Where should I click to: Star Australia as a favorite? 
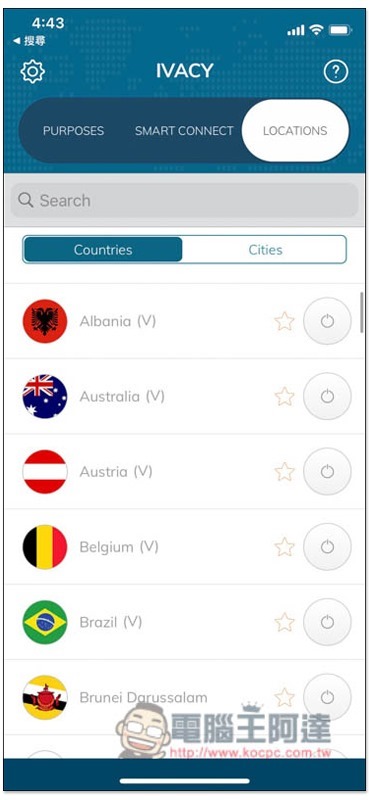click(x=284, y=396)
